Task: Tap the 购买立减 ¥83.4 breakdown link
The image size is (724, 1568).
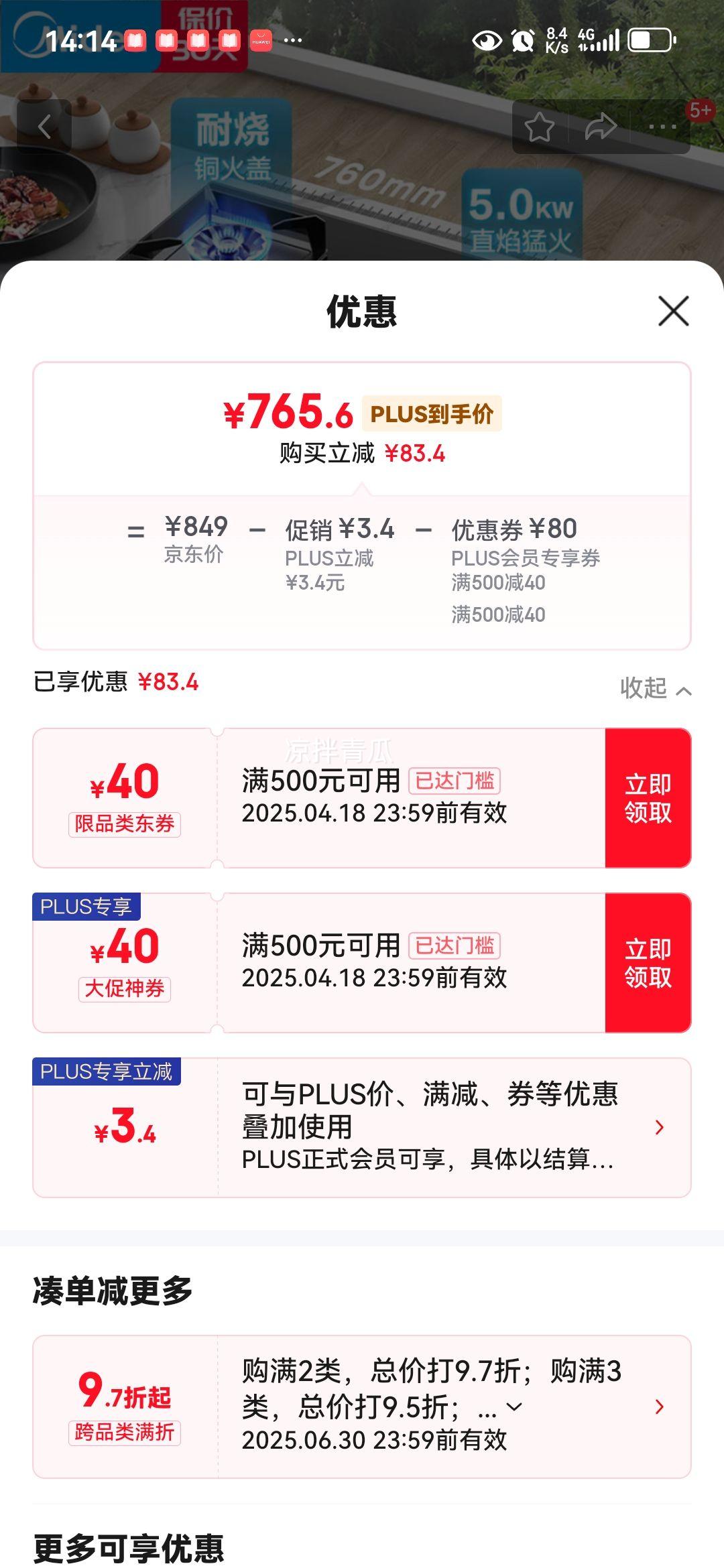Action: pyautogui.click(x=361, y=452)
